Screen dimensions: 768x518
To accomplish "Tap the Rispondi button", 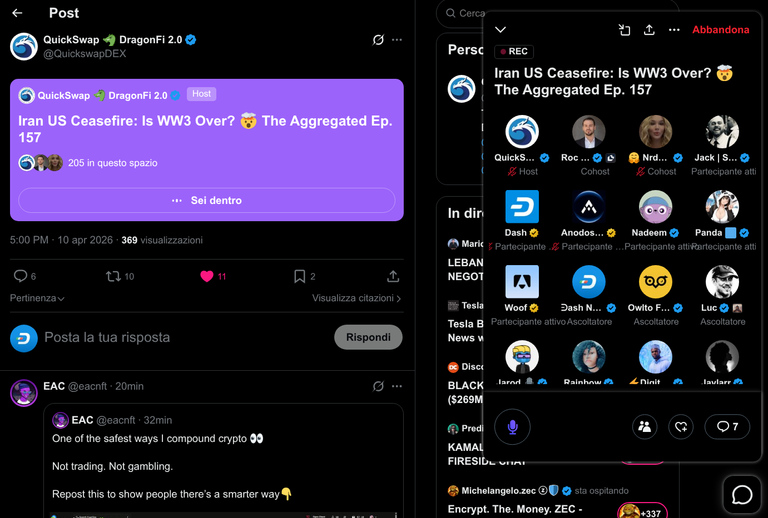I will [x=367, y=338].
